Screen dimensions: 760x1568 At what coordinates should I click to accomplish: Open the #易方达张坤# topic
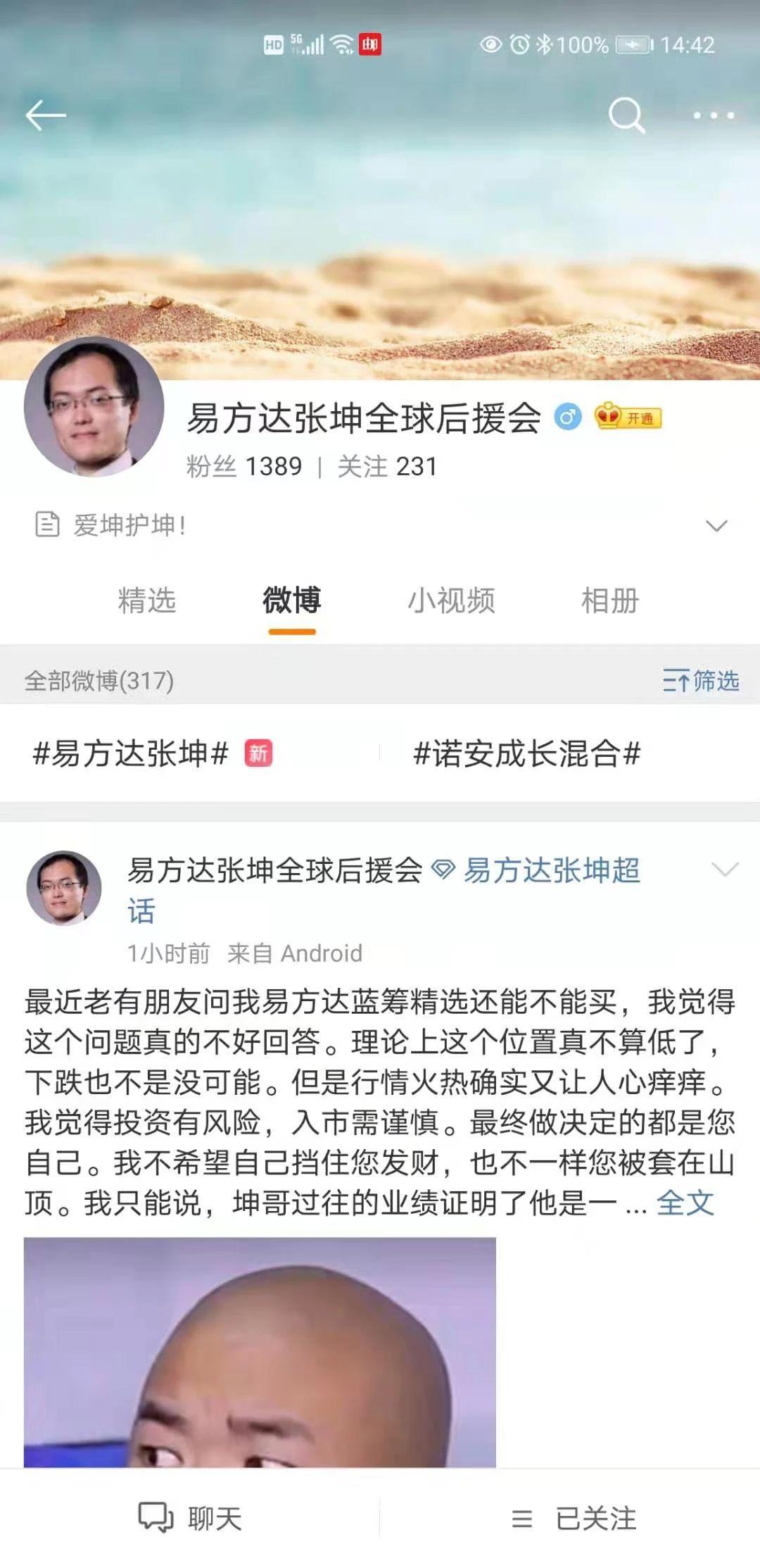pyautogui.click(x=131, y=753)
